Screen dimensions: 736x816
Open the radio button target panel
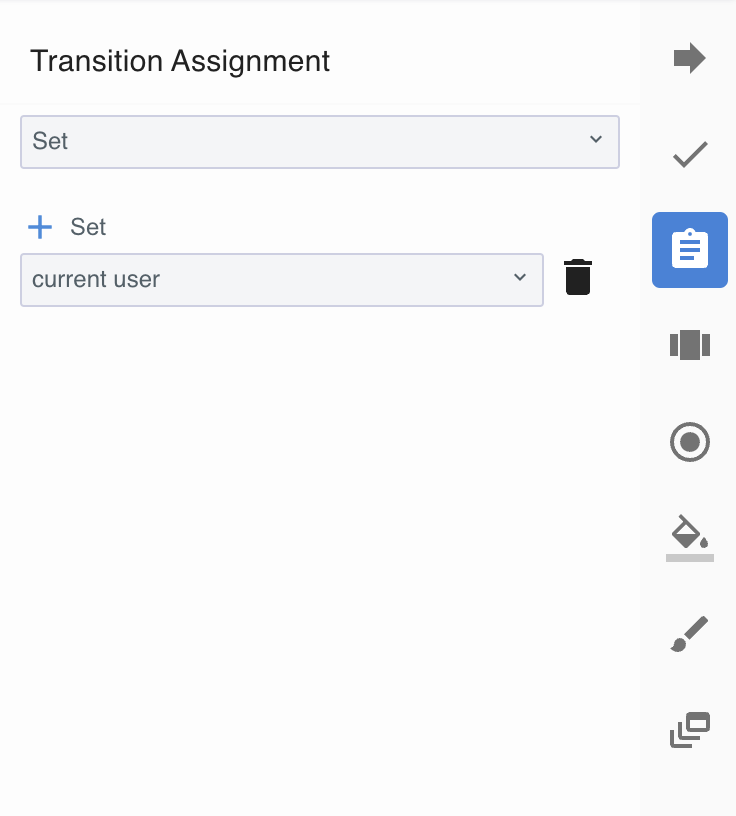[x=689, y=442]
